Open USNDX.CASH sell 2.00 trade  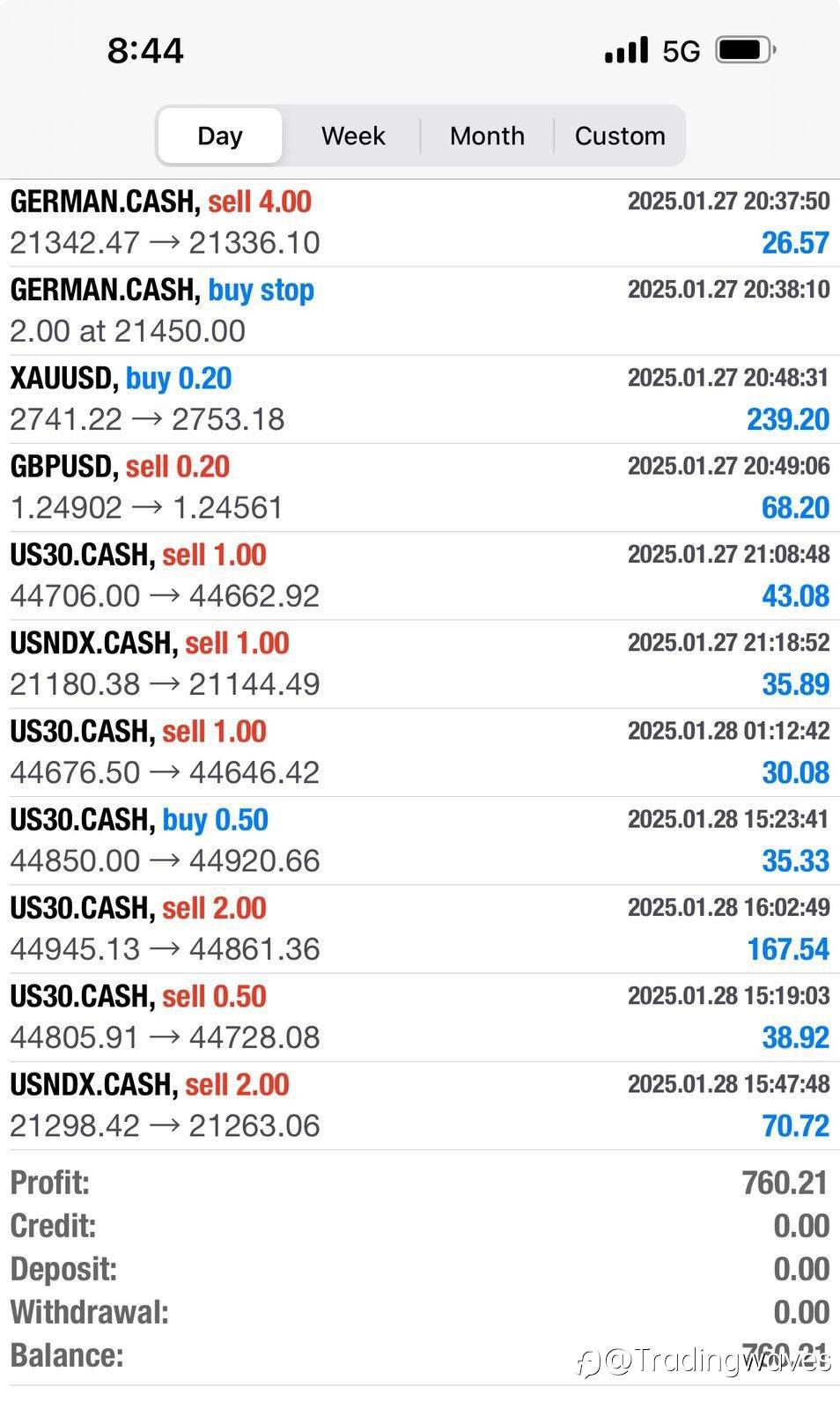tap(420, 1105)
